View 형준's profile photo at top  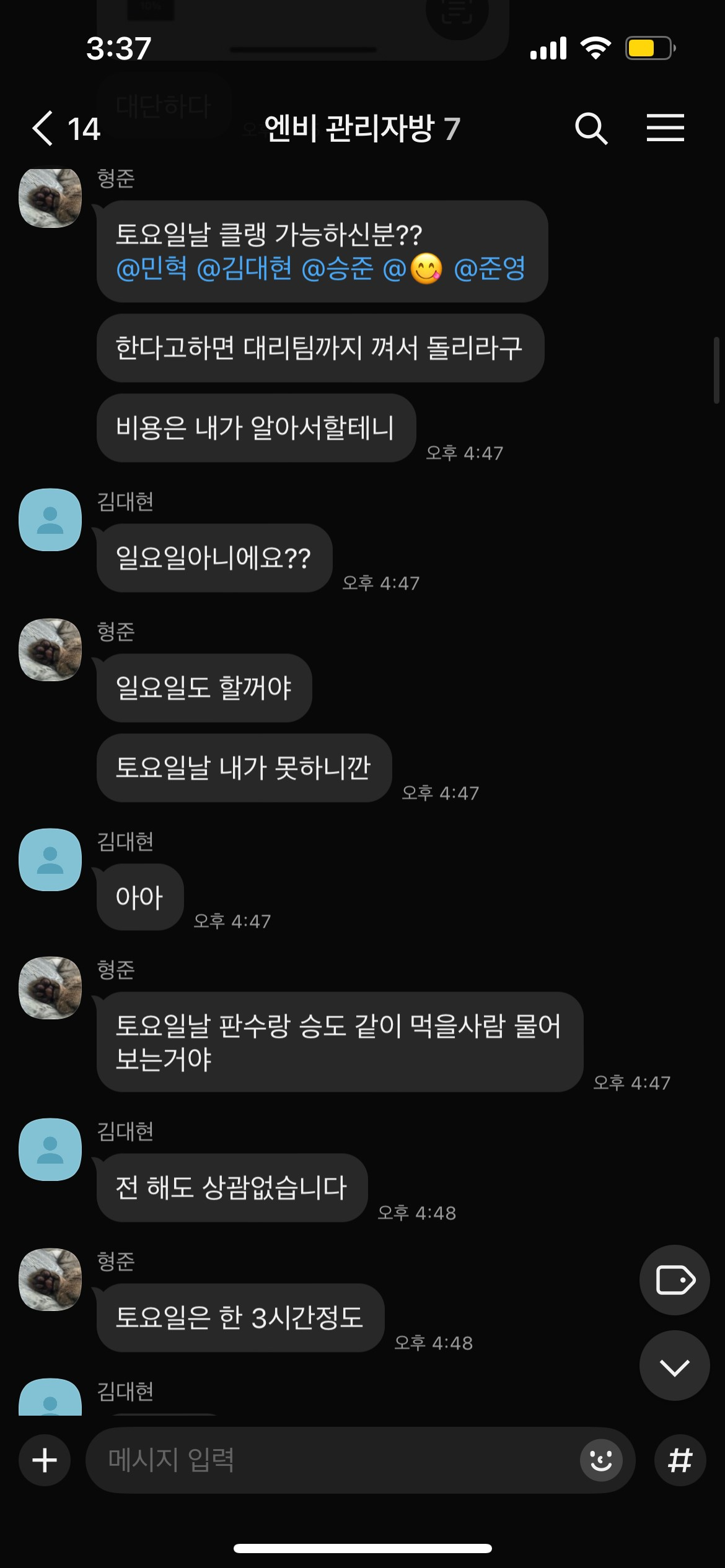(x=50, y=197)
